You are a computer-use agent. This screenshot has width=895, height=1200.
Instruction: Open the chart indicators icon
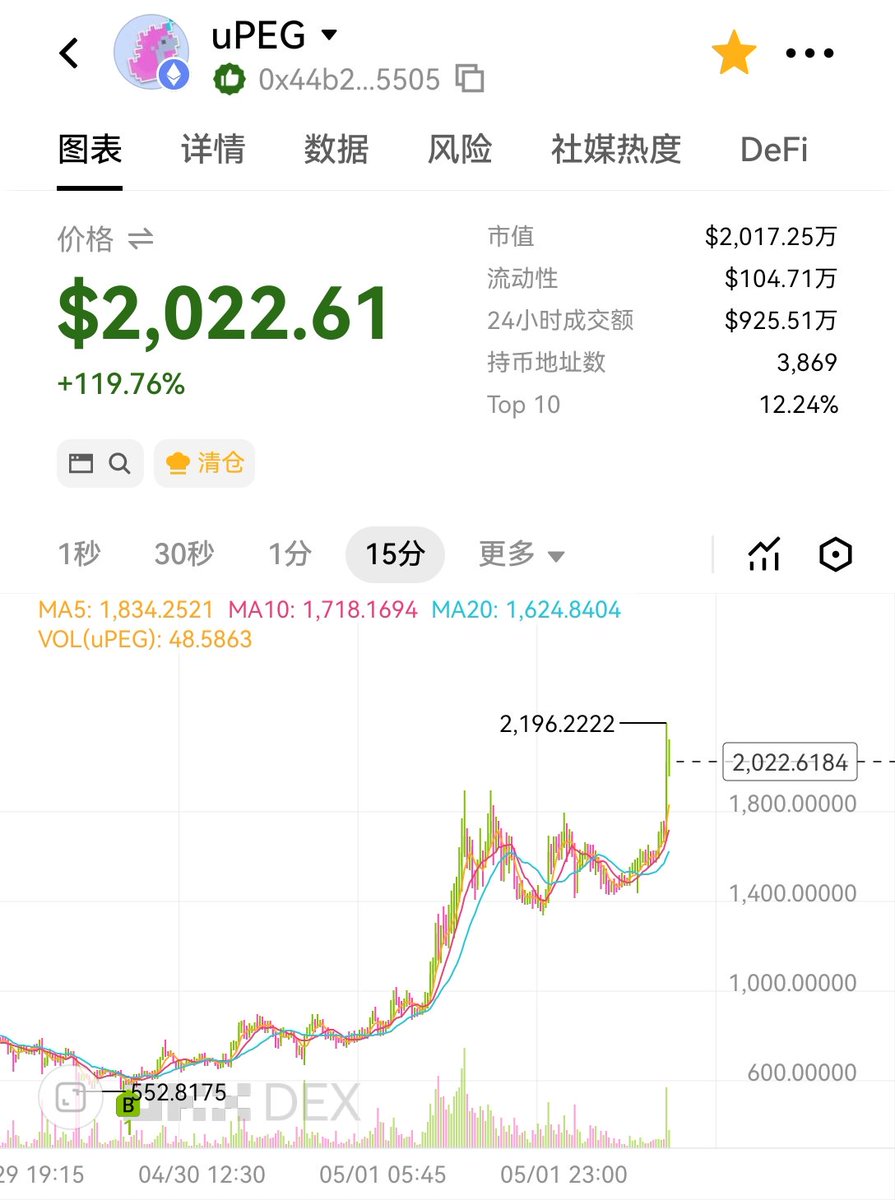764,554
